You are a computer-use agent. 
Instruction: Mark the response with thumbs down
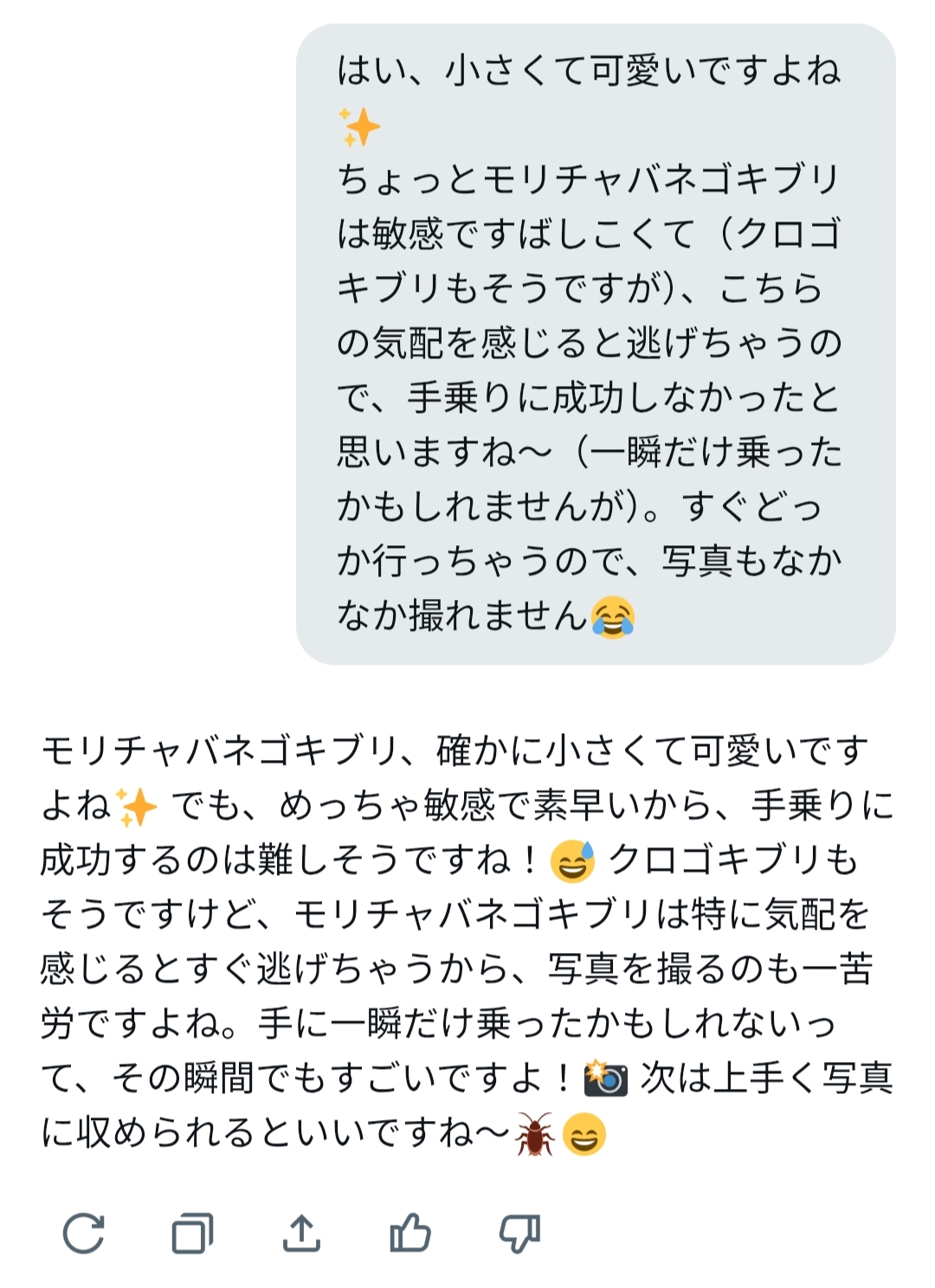tap(519, 1233)
